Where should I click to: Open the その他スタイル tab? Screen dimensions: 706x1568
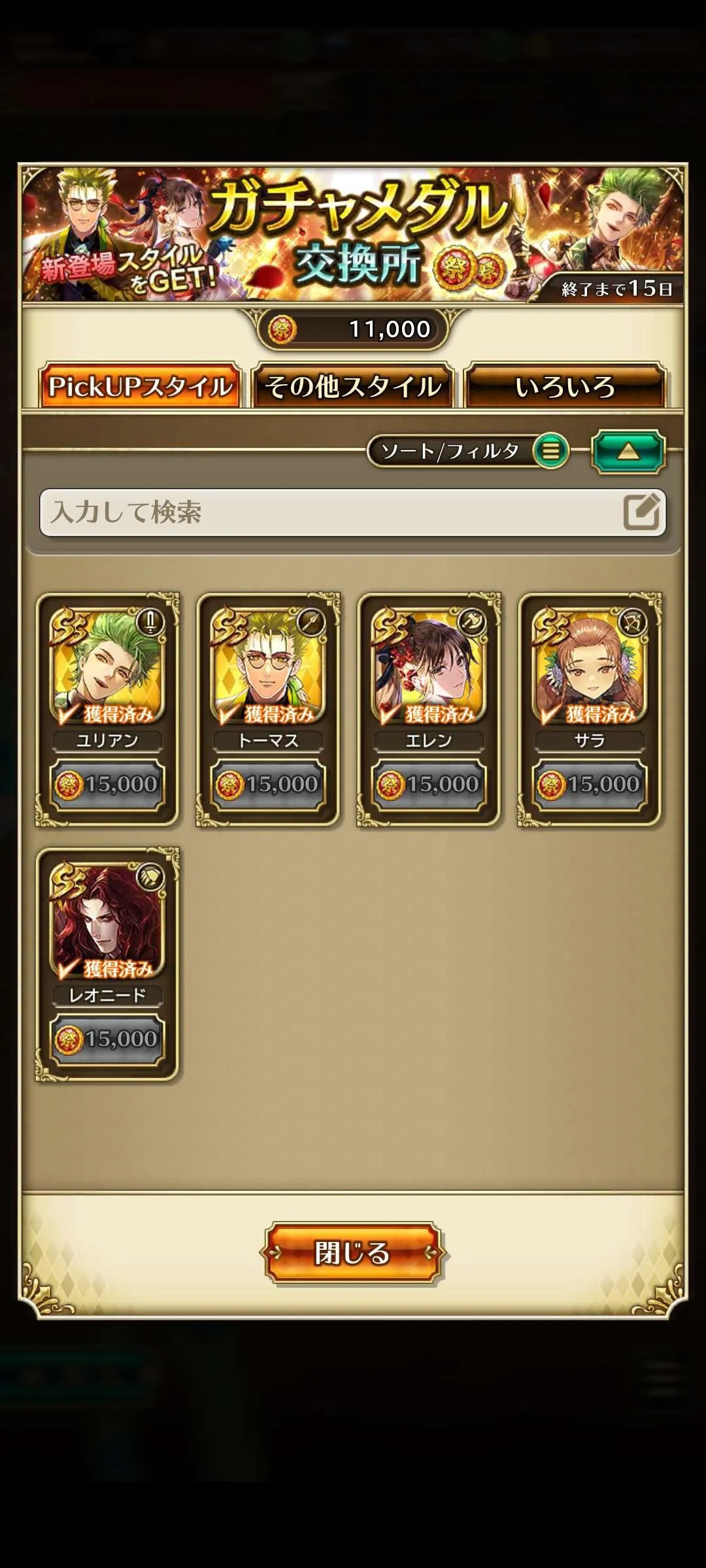point(352,387)
